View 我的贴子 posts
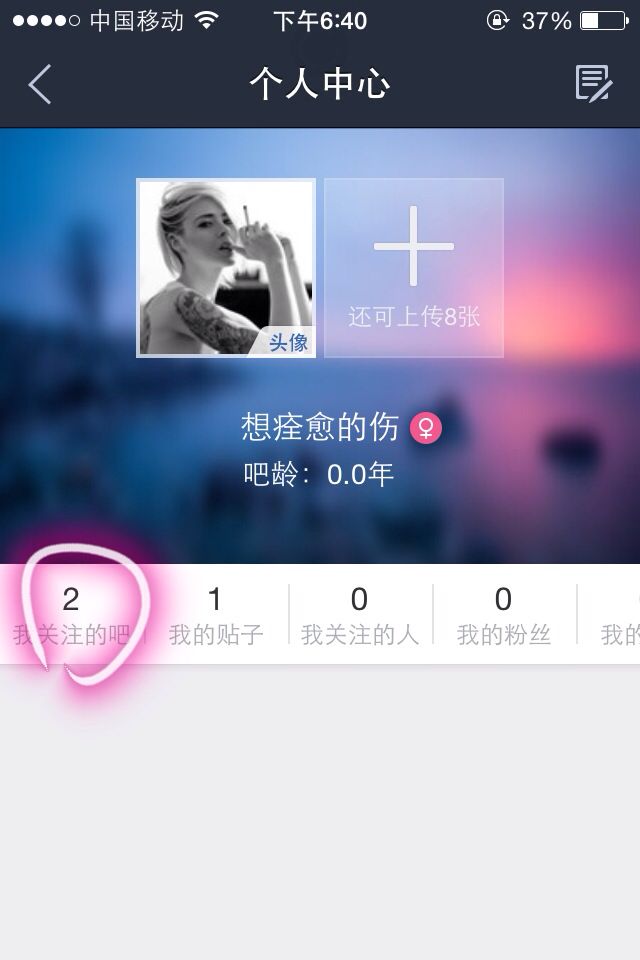Image resolution: width=640 pixels, height=960 pixels. (x=215, y=614)
